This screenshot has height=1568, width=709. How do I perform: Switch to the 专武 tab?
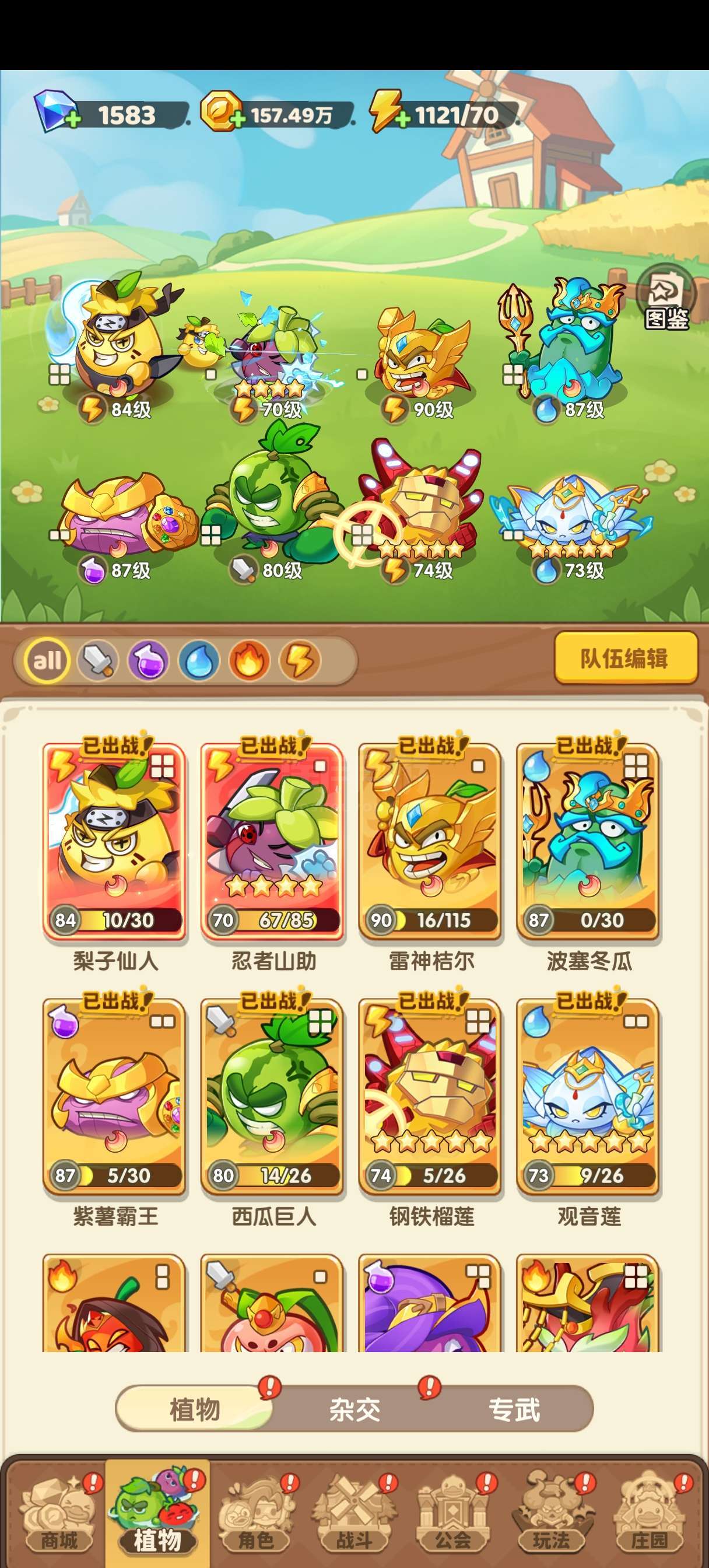pos(514,1410)
